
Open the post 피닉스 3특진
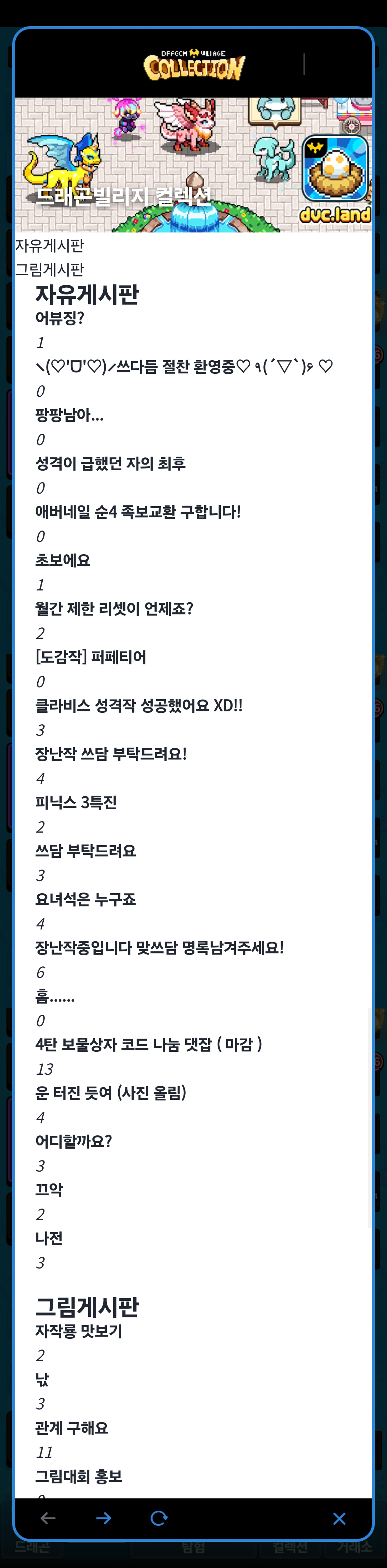pos(76,802)
